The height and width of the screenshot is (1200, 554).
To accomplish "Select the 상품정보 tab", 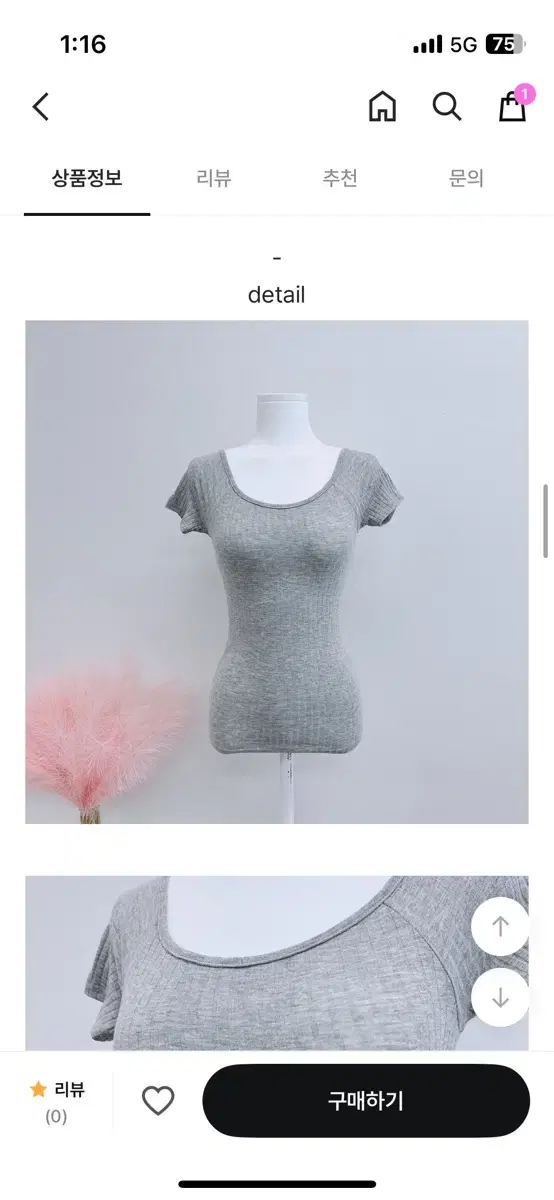I will click(x=87, y=179).
